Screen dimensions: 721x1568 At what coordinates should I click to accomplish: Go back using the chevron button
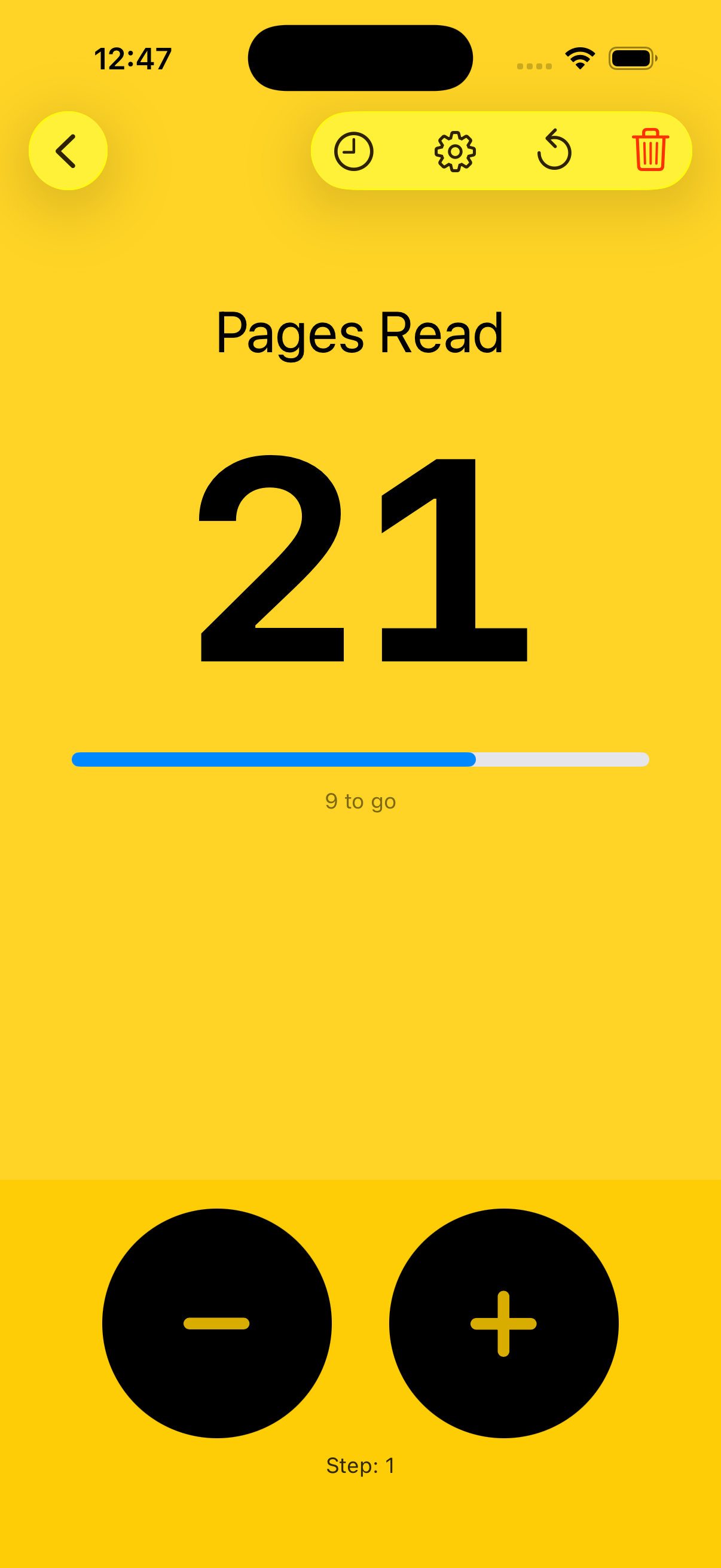pyautogui.click(x=68, y=150)
